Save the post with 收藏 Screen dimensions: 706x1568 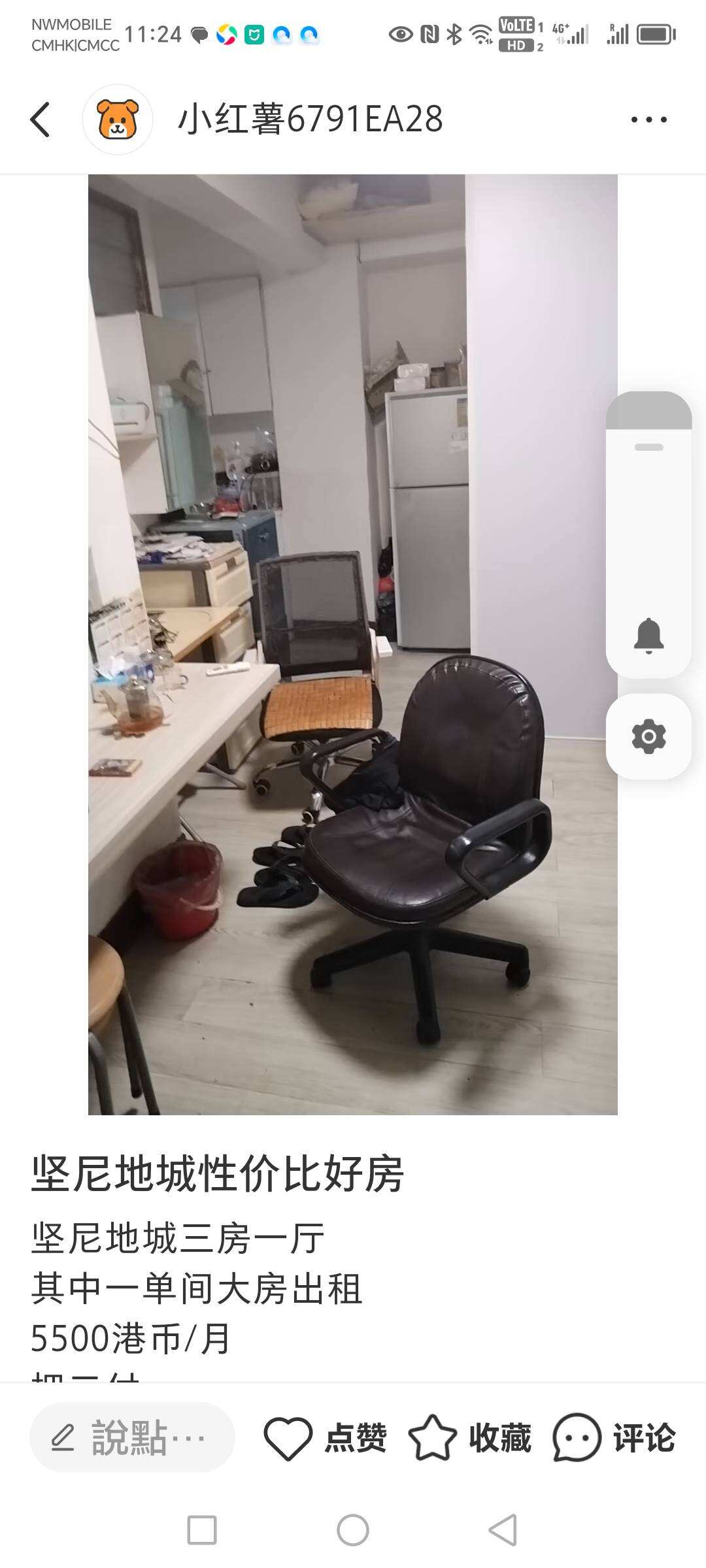[469, 1438]
